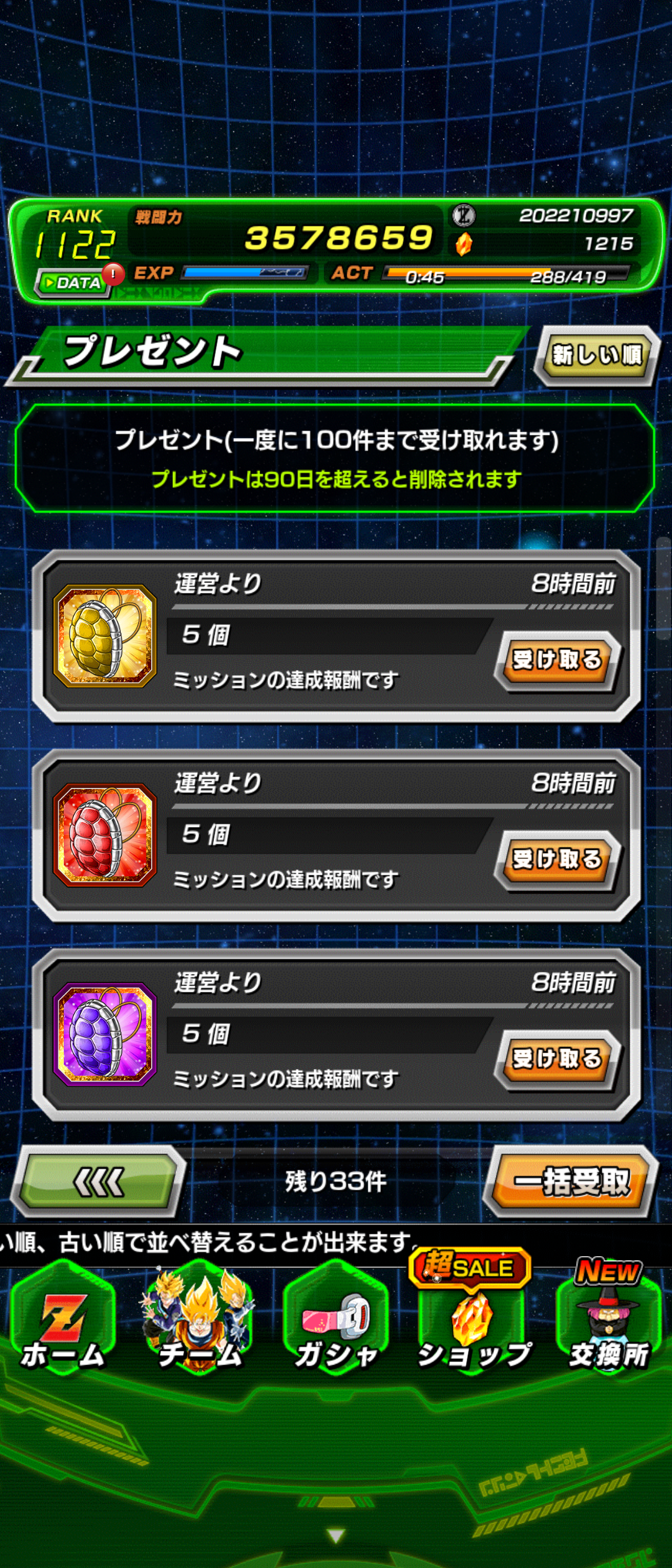Open the DATA button under rank
Image resolution: width=672 pixels, height=1568 pixels.
click(73, 283)
